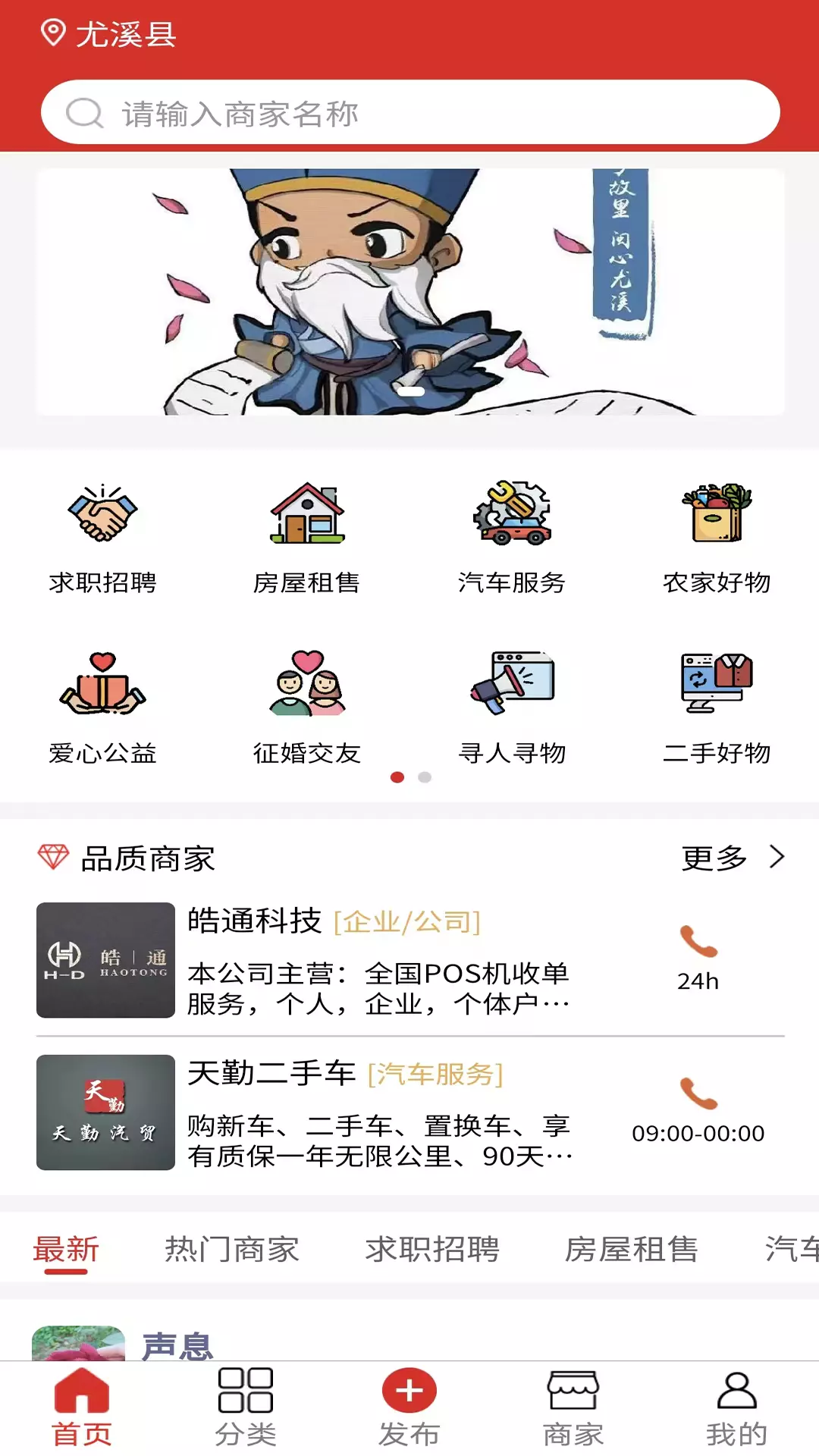Switch to the 热门商家 tab
The image size is (819, 1456).
tap(232, 1249)
